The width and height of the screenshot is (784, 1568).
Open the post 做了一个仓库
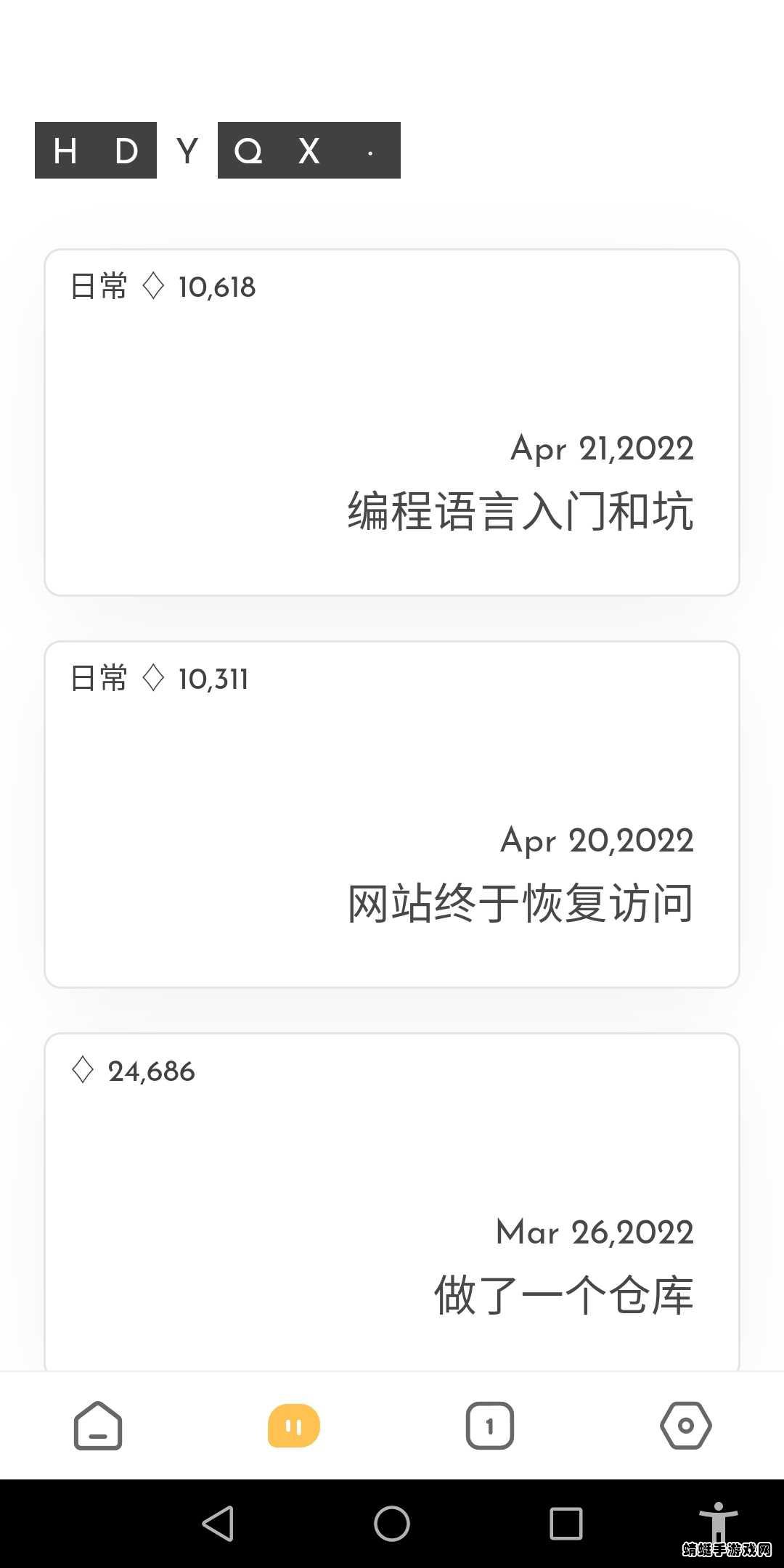pos(392,1202)
